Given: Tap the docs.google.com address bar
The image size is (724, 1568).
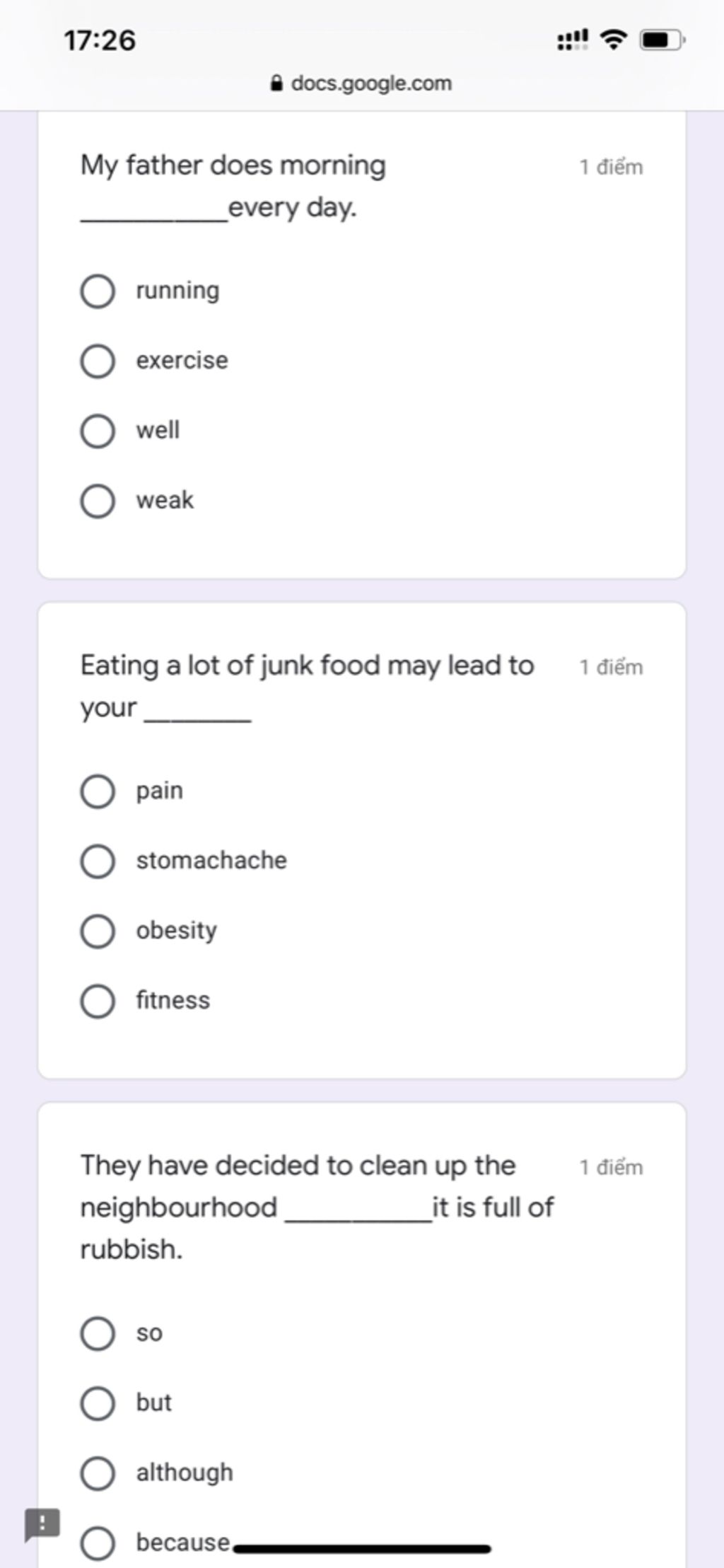Looking at the screenshot, I should click(362, 83).
